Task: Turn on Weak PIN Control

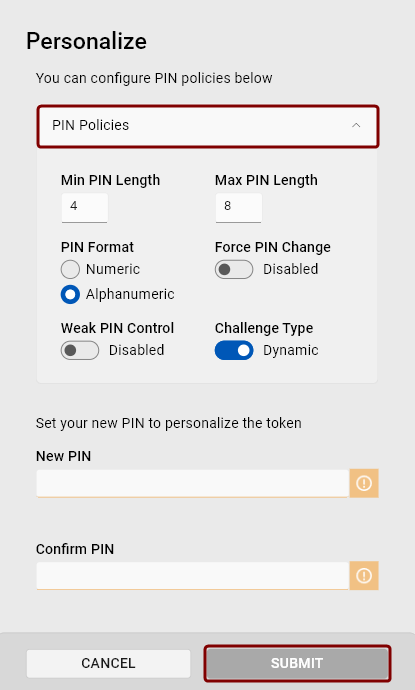Action: tap(80, 350)
